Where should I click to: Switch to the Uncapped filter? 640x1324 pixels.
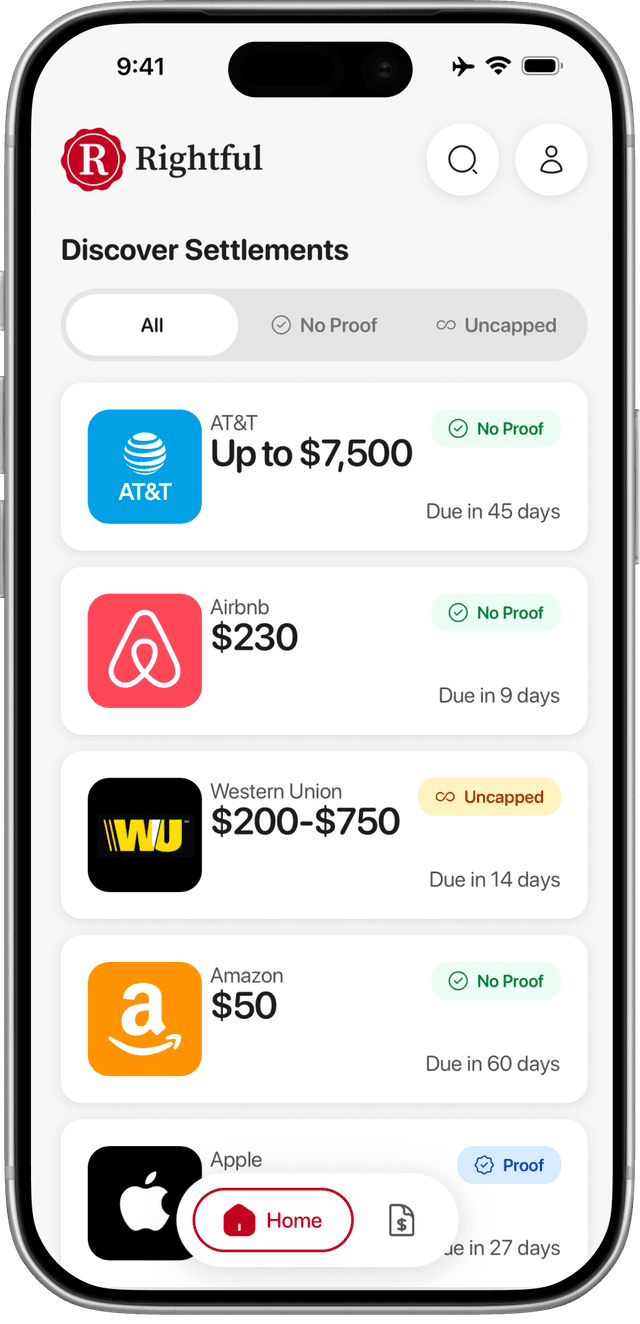497,325
